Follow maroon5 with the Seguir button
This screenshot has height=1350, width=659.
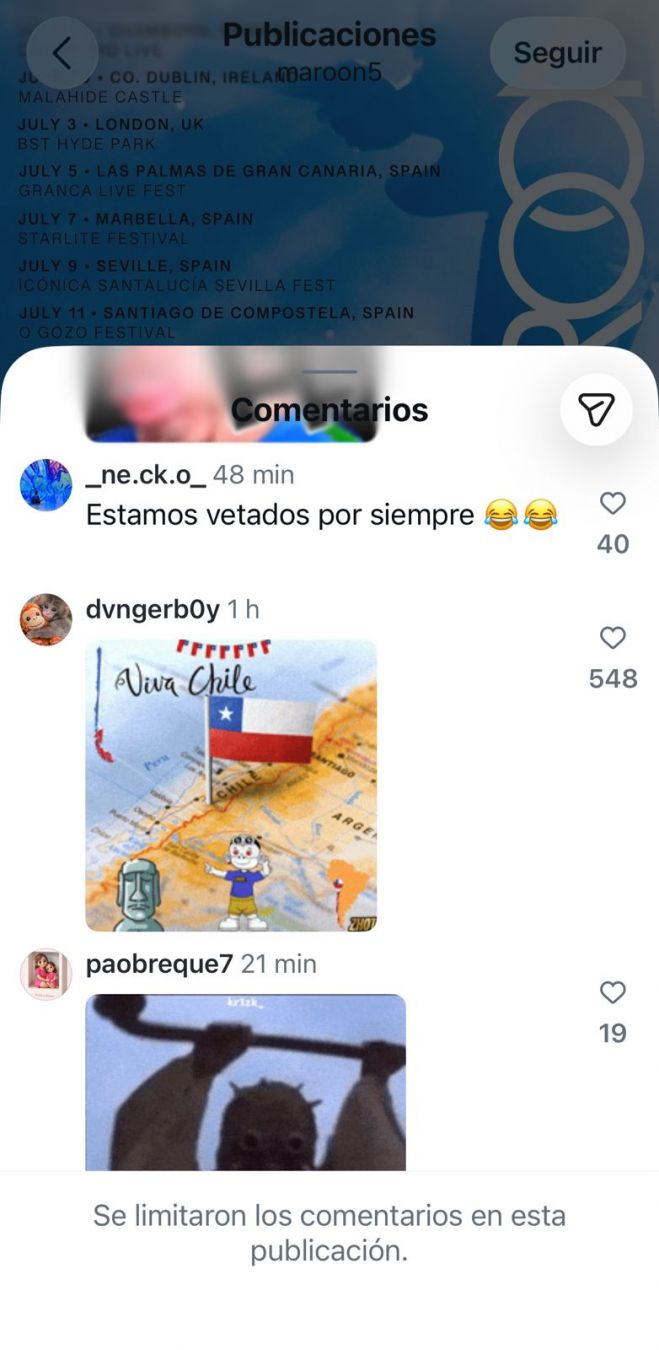point(557,52)
